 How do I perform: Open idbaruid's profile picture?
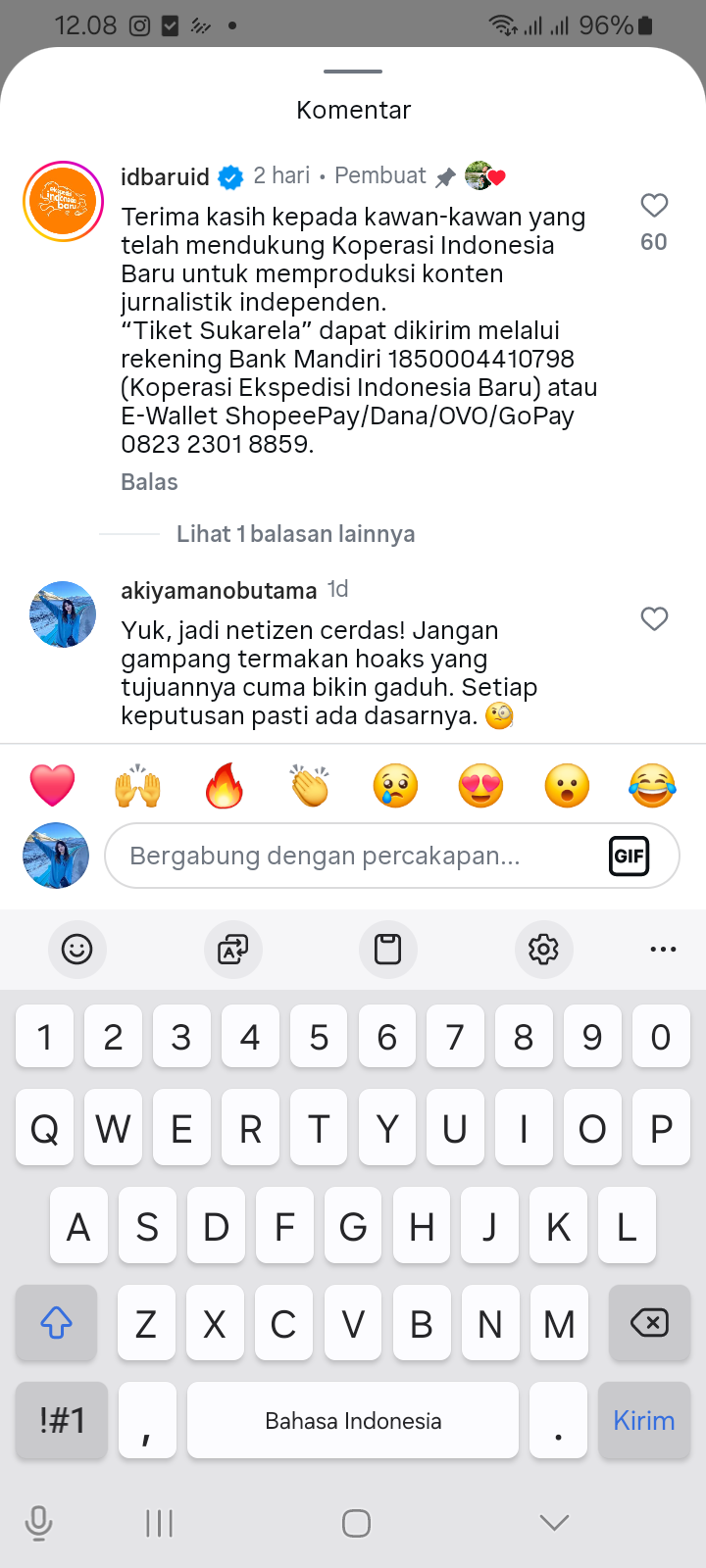[64, 202]
